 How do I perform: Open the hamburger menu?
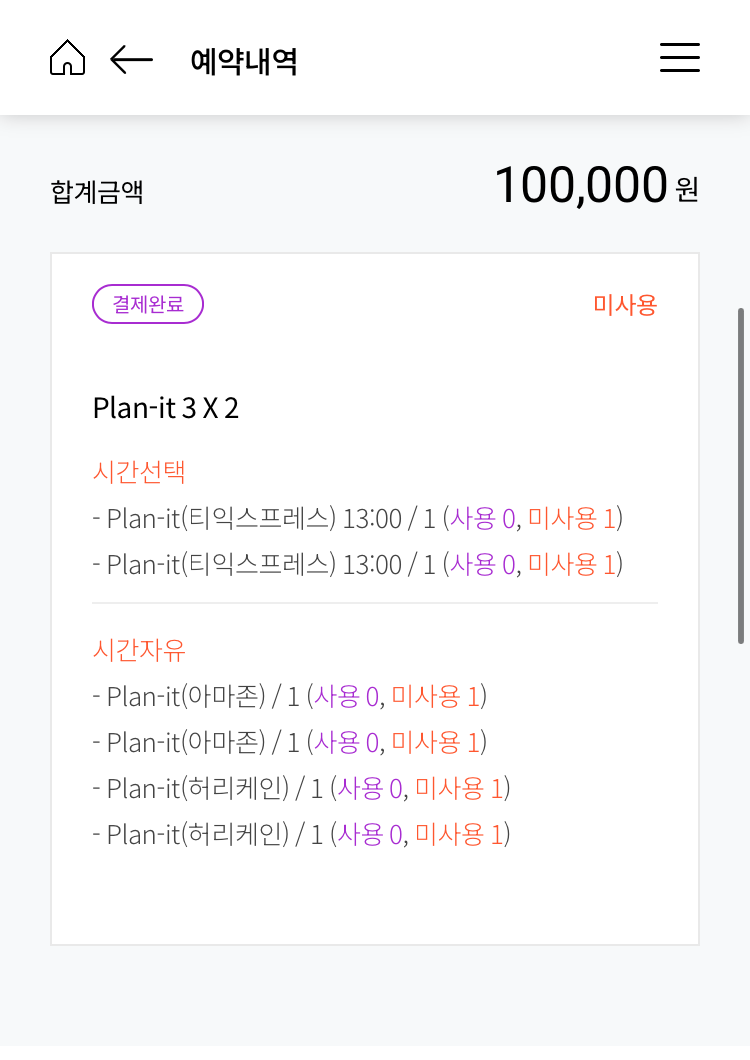(x=679, y=58)
